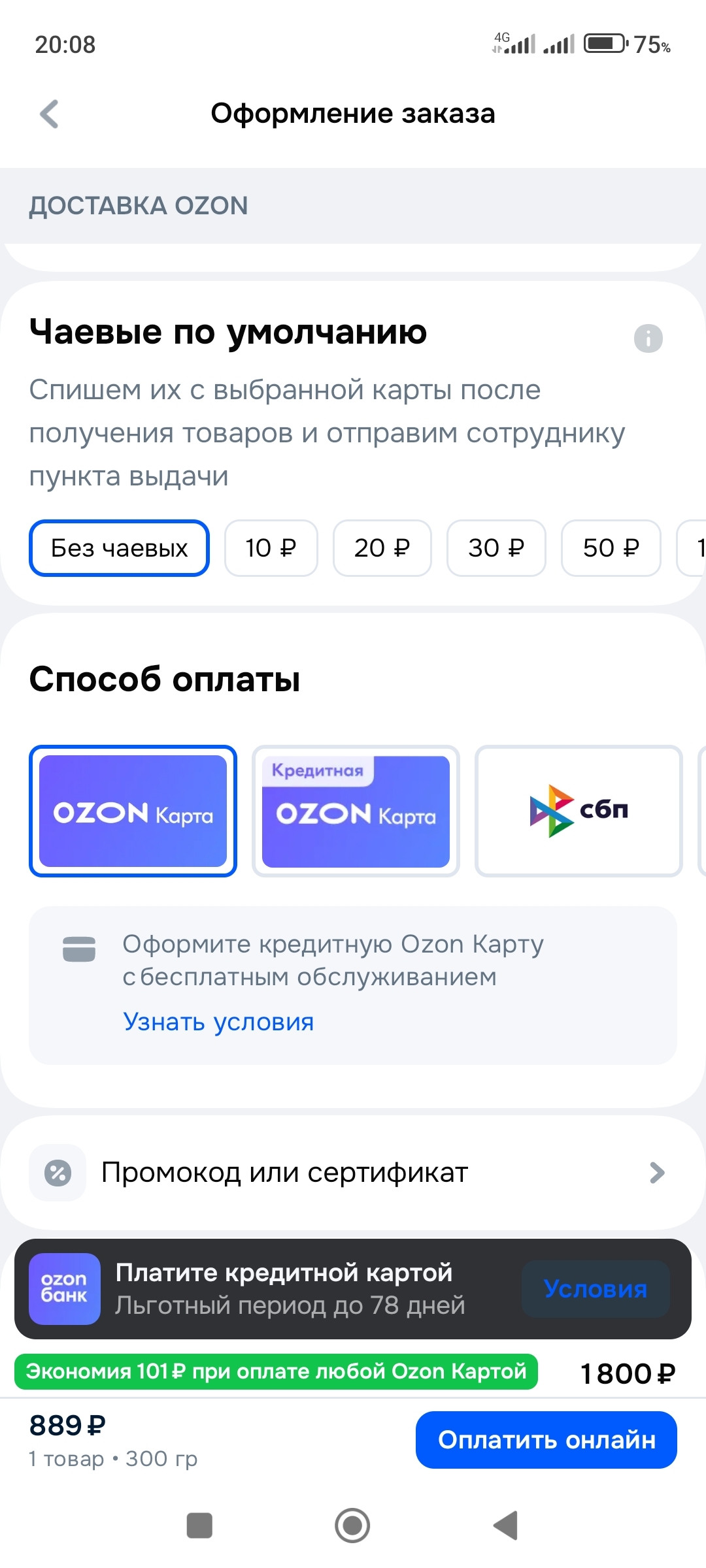Choose a 50 ₽ tip
This screenshot has height=1568, width=706.
611,548
